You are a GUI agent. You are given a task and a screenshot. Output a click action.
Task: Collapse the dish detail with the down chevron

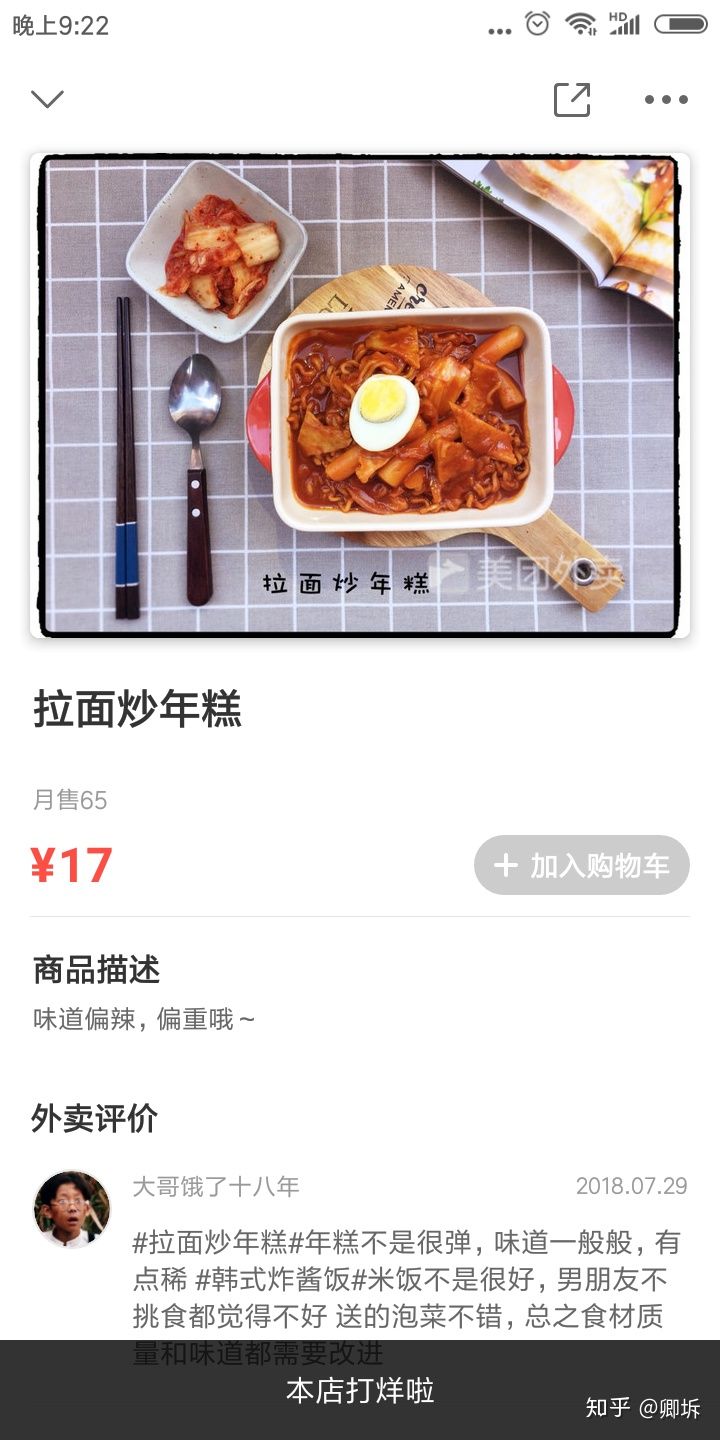[x=47, y=98]
